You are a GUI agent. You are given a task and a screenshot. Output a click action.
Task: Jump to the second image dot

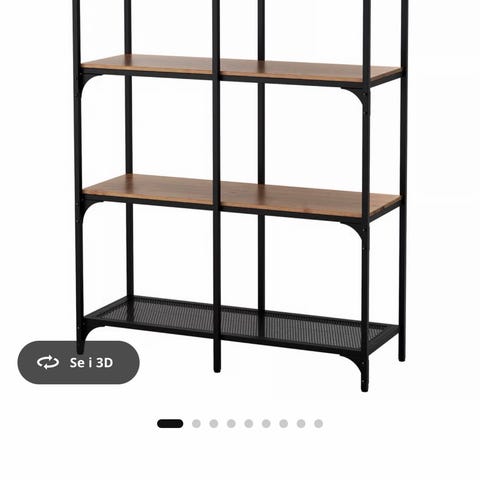(x=196, y=424)
